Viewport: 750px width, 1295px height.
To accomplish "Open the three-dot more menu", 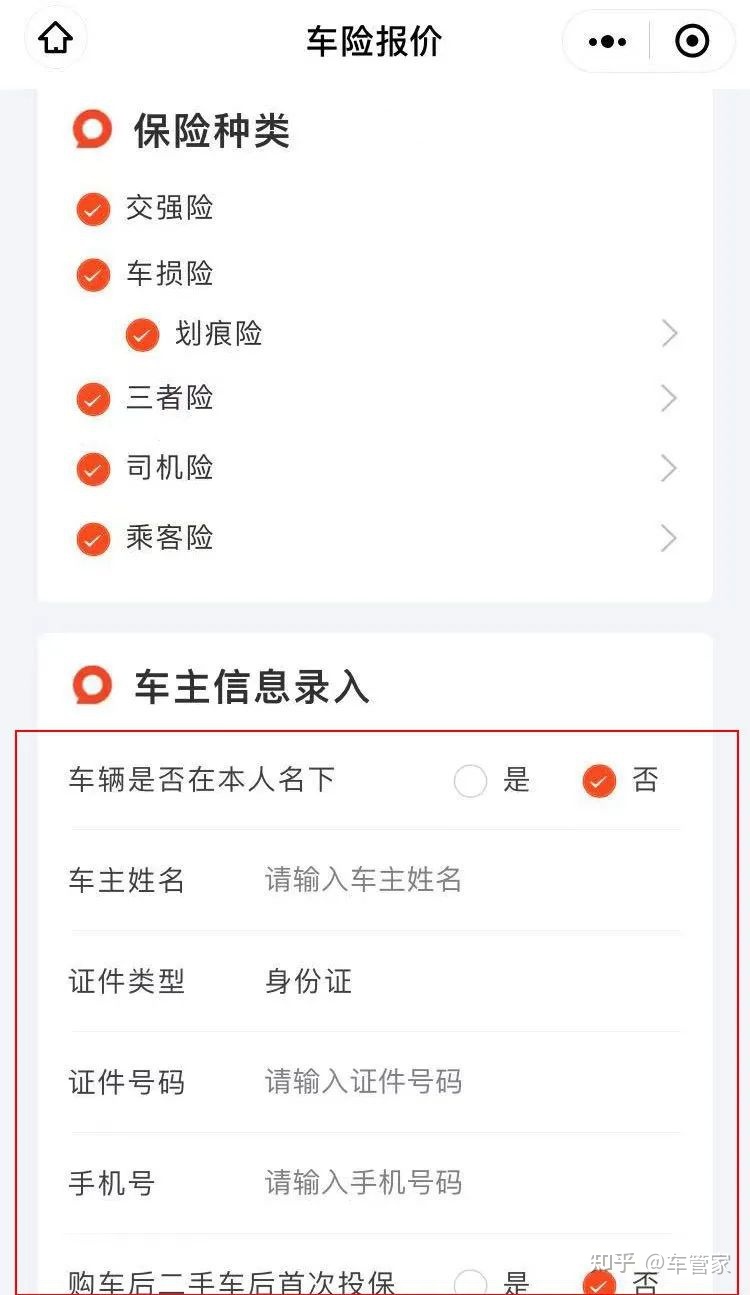I will pyautogui.click(x=607, y=41).
